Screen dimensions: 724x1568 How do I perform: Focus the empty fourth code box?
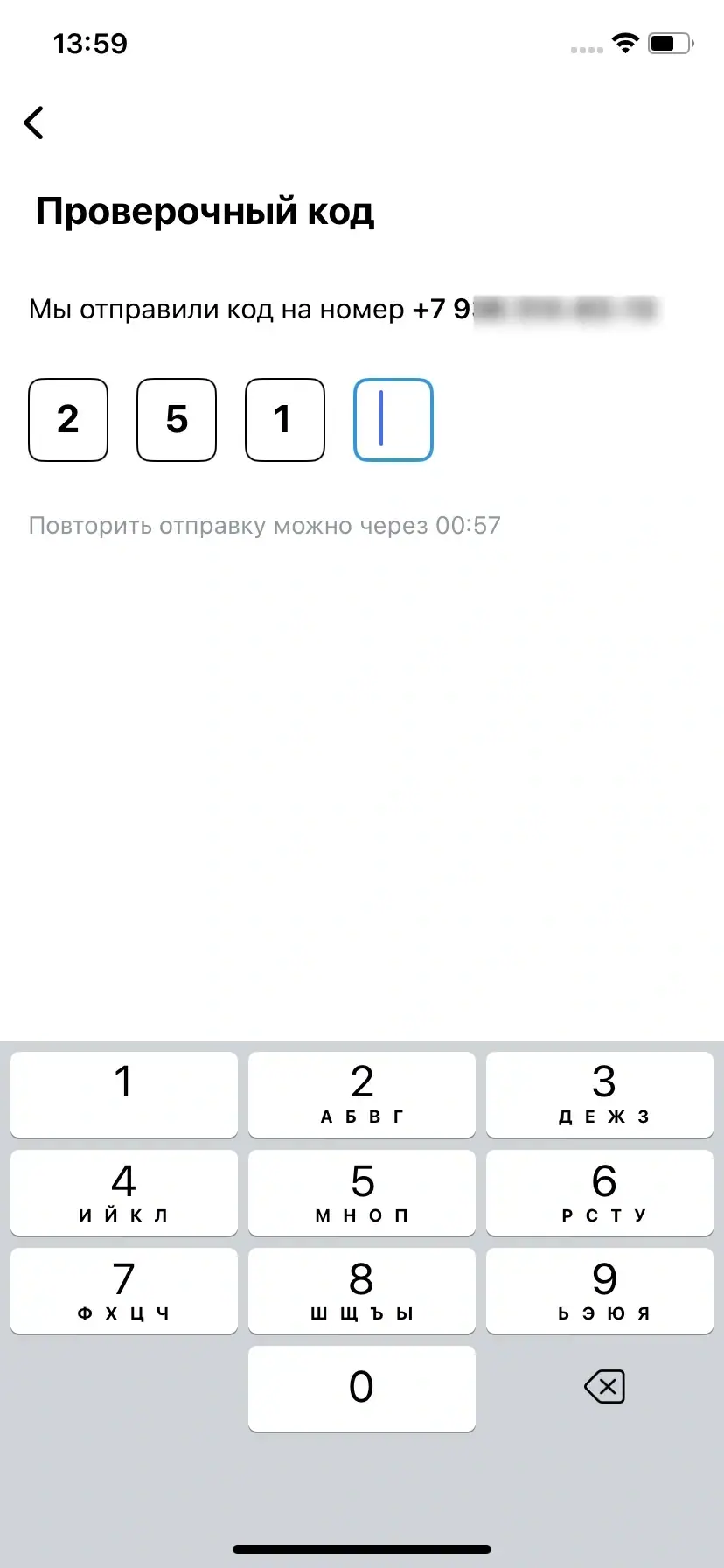click(393, 420)
